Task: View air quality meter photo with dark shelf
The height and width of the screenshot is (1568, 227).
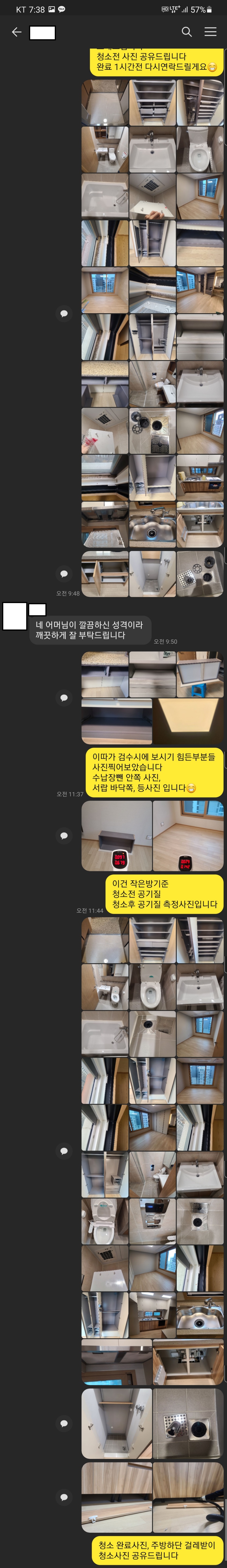Action: (x=117, y=835)
